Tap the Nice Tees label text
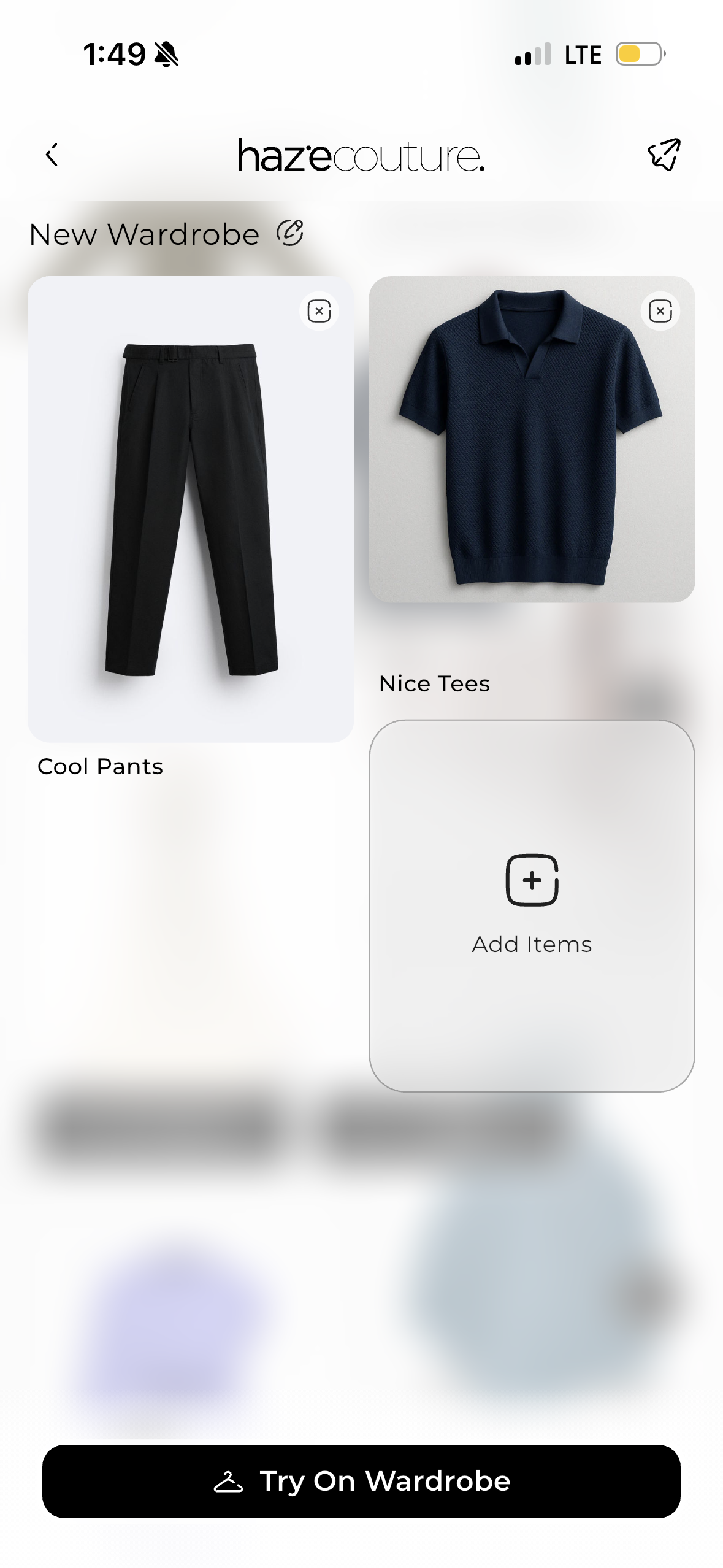The width and height of the screenshot is (723, 1568). point(434,683)
